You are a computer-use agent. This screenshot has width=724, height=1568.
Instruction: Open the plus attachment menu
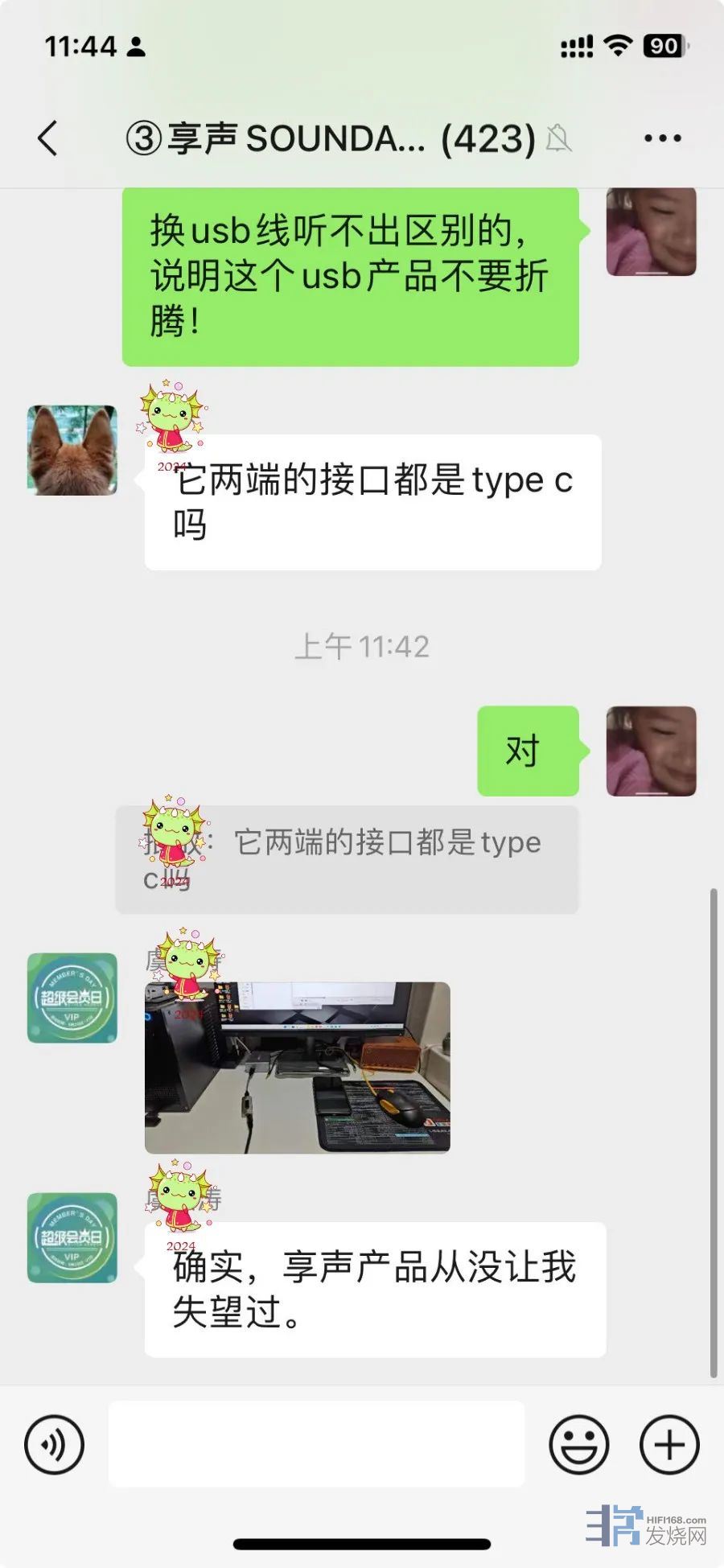669,1445
